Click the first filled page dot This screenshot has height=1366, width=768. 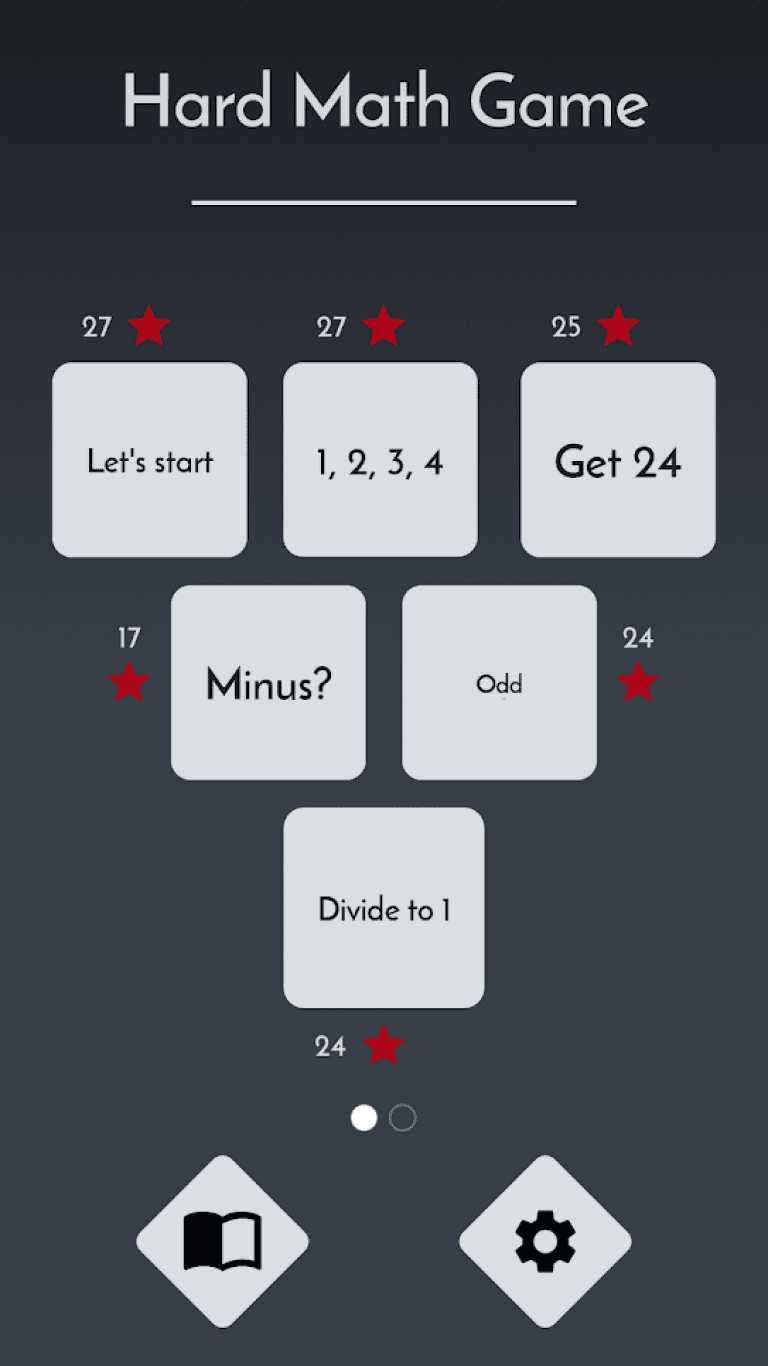pos(363,1118)
